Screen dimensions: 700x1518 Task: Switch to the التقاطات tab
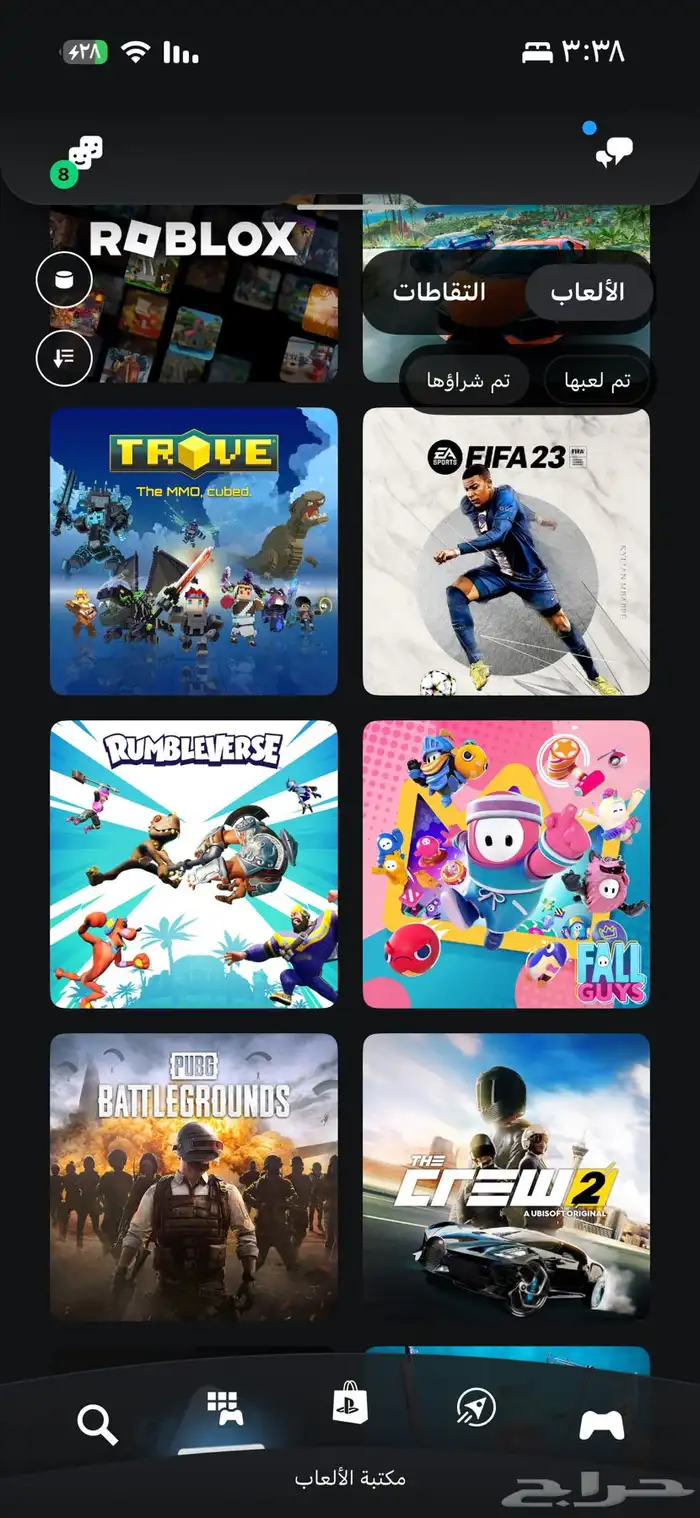click(439, 292)
